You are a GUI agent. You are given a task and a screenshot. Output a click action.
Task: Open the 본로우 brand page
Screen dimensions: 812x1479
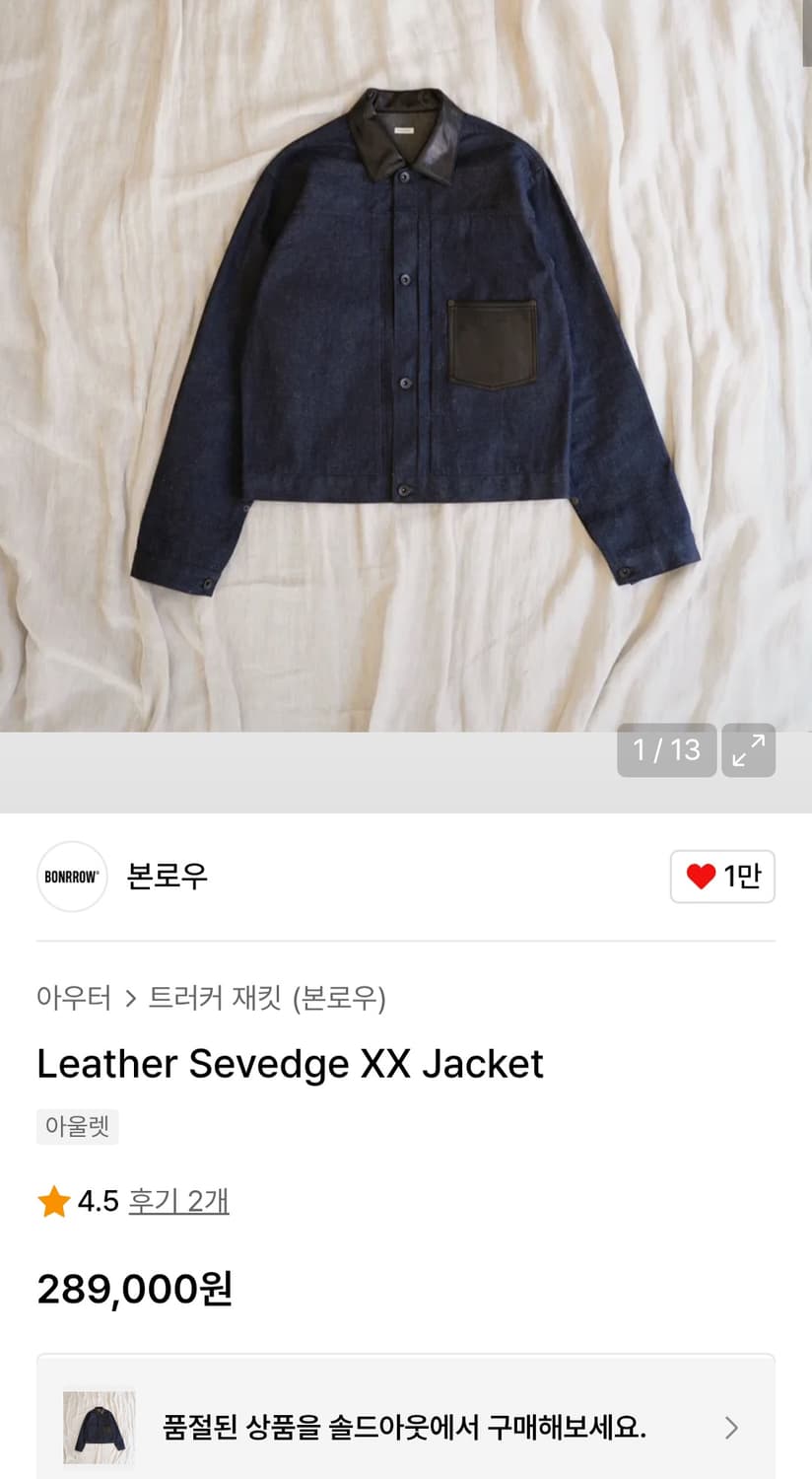166,877
